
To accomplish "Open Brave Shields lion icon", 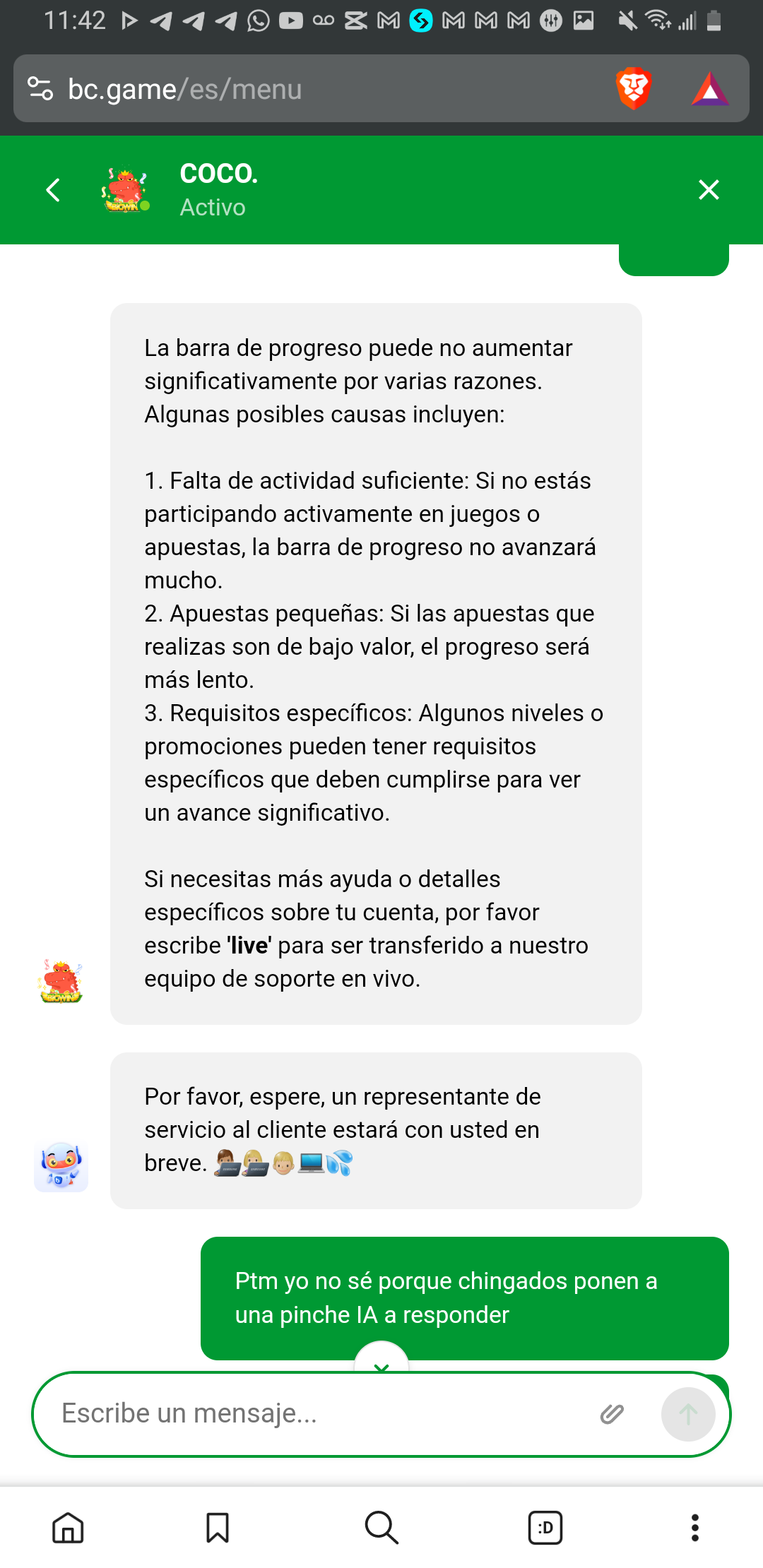I will (x=633, y=90).
